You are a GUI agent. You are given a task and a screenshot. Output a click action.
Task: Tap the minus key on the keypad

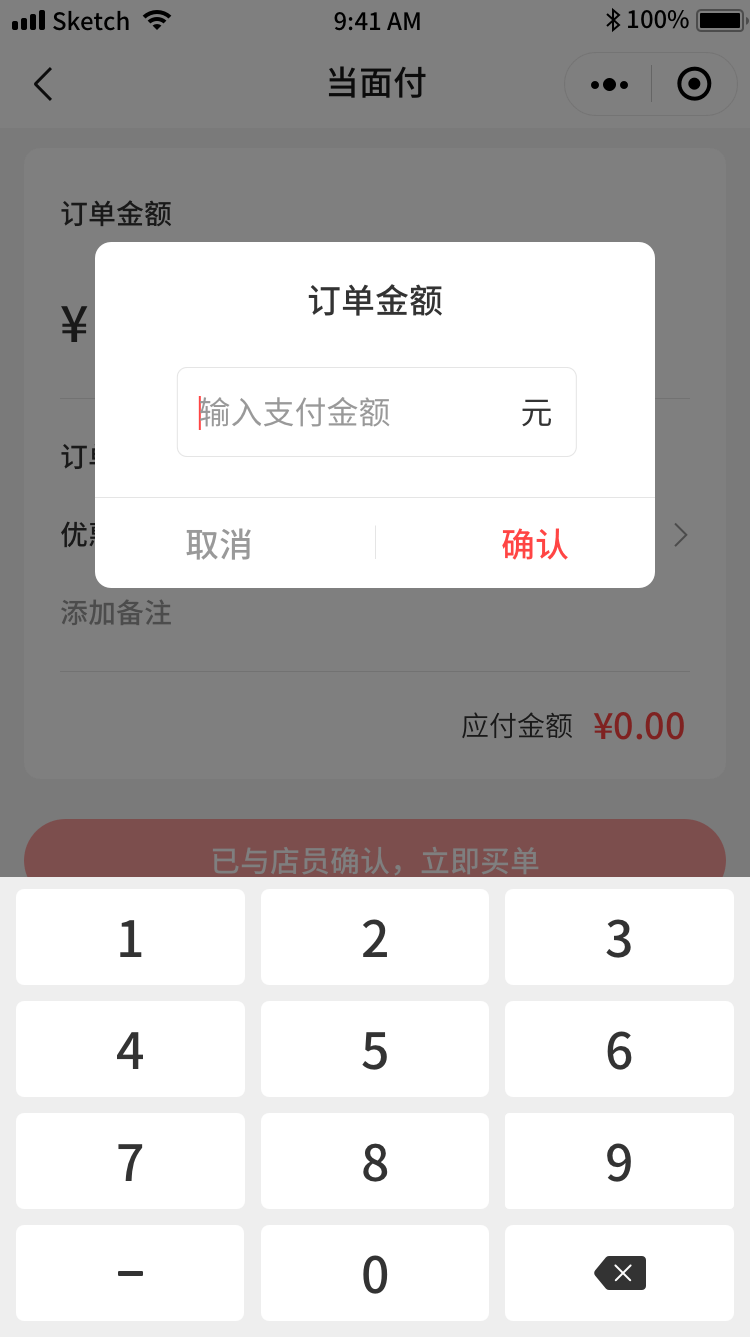(x=130, y=1274)
